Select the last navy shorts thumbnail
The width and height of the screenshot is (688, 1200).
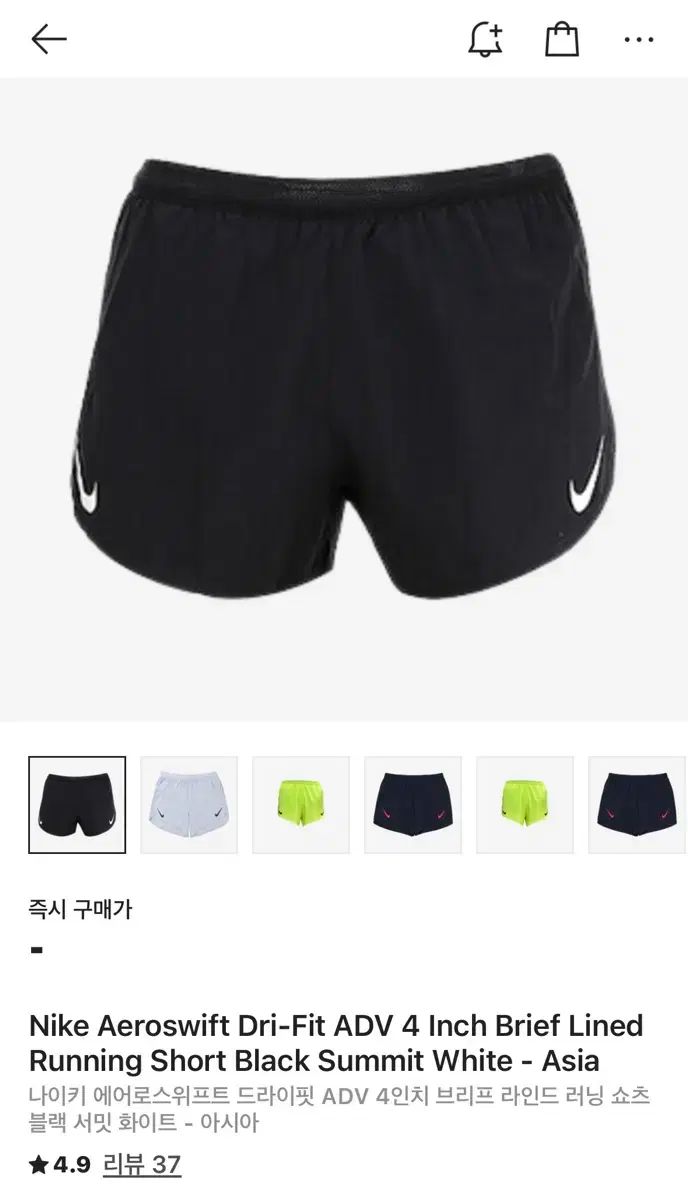(x=637, y=805)
